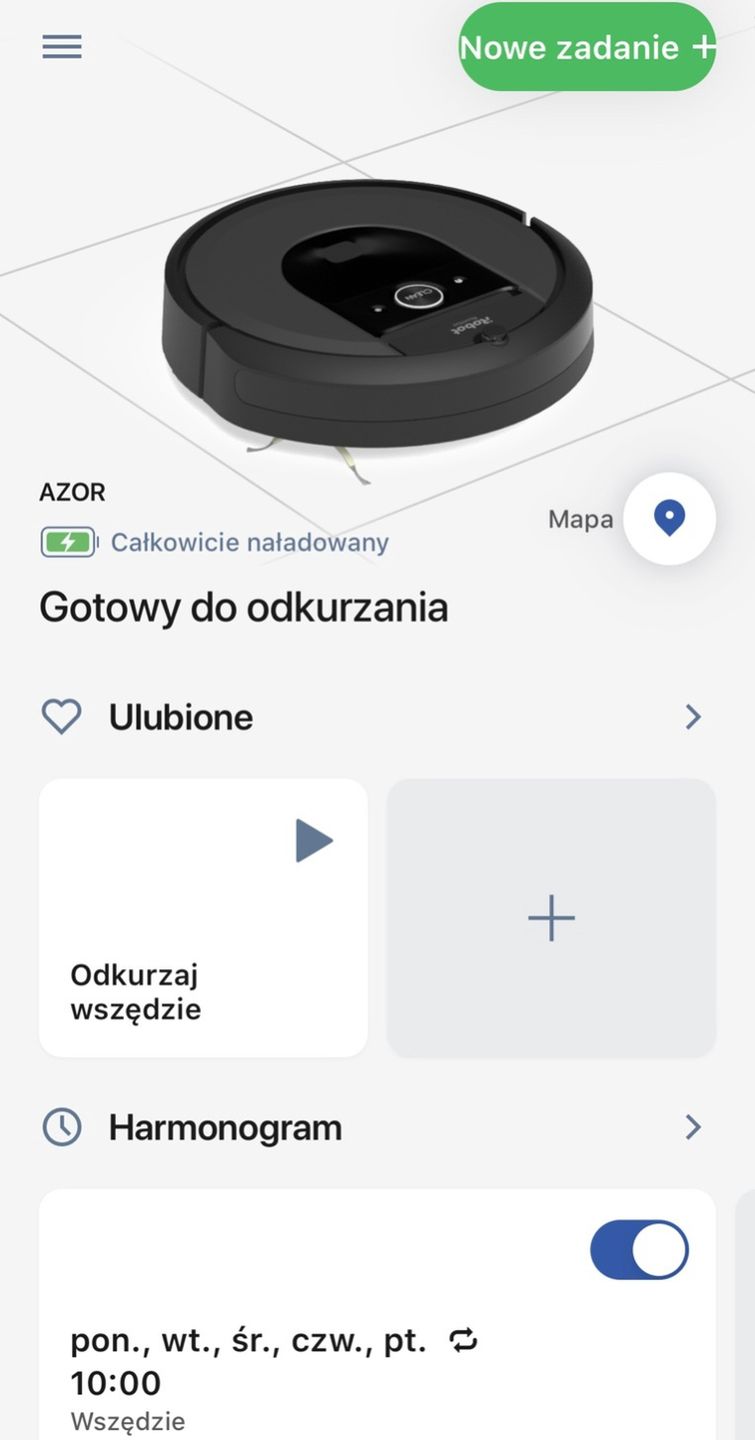Expand the Harmonogram section
This screenshot has width=755, height=1440.
click(692, 1128)
